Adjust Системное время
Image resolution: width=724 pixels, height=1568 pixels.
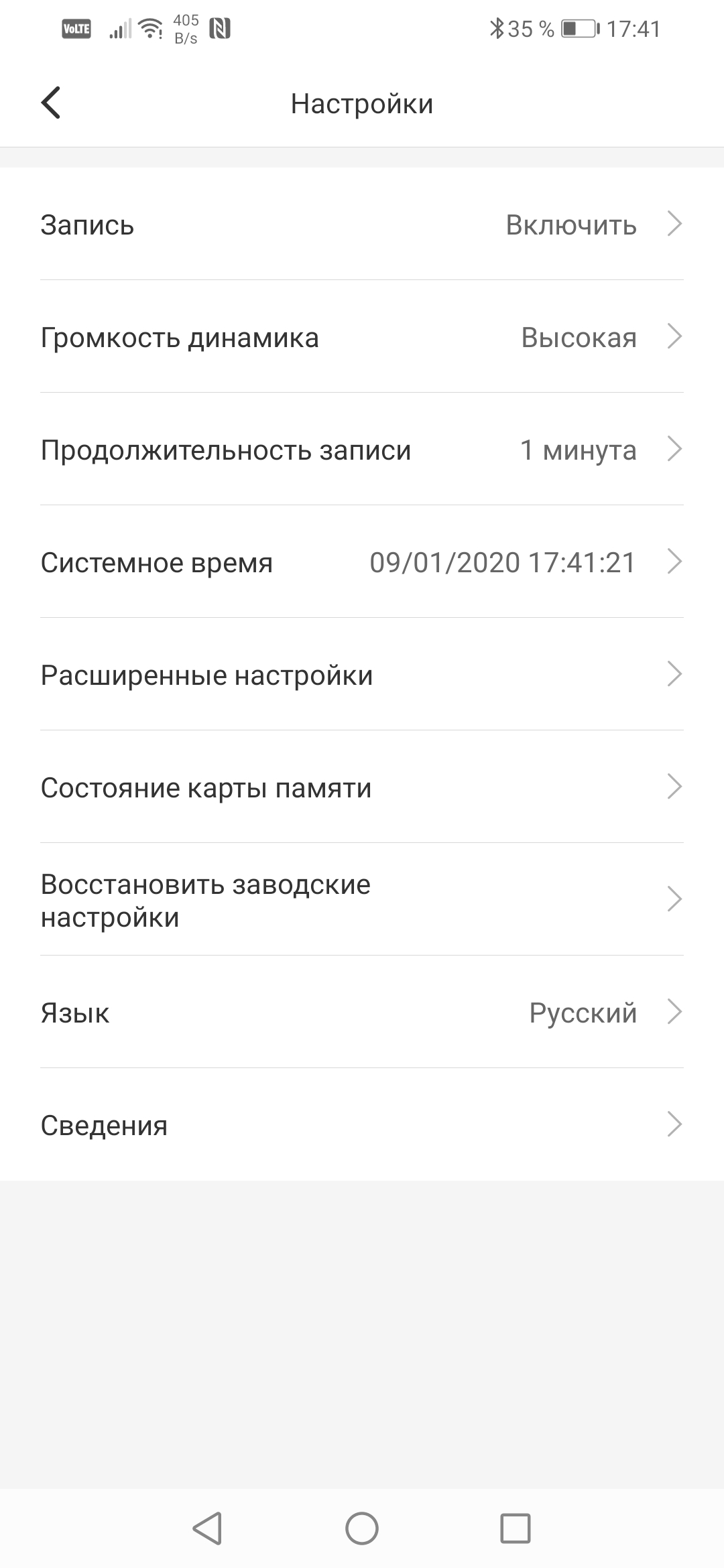tap(362, 562)
